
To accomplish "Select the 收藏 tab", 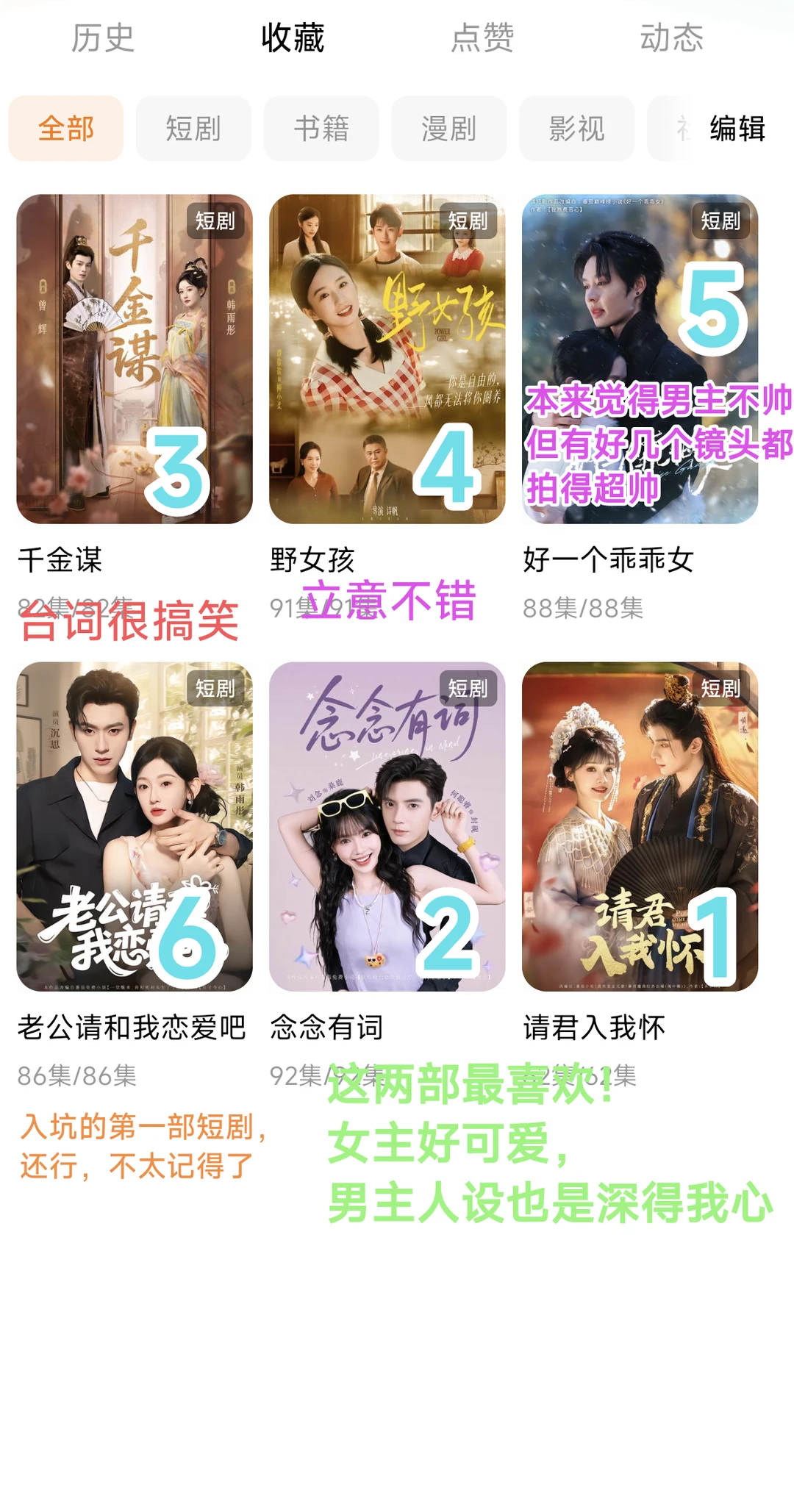I will (x=293, y=38).
